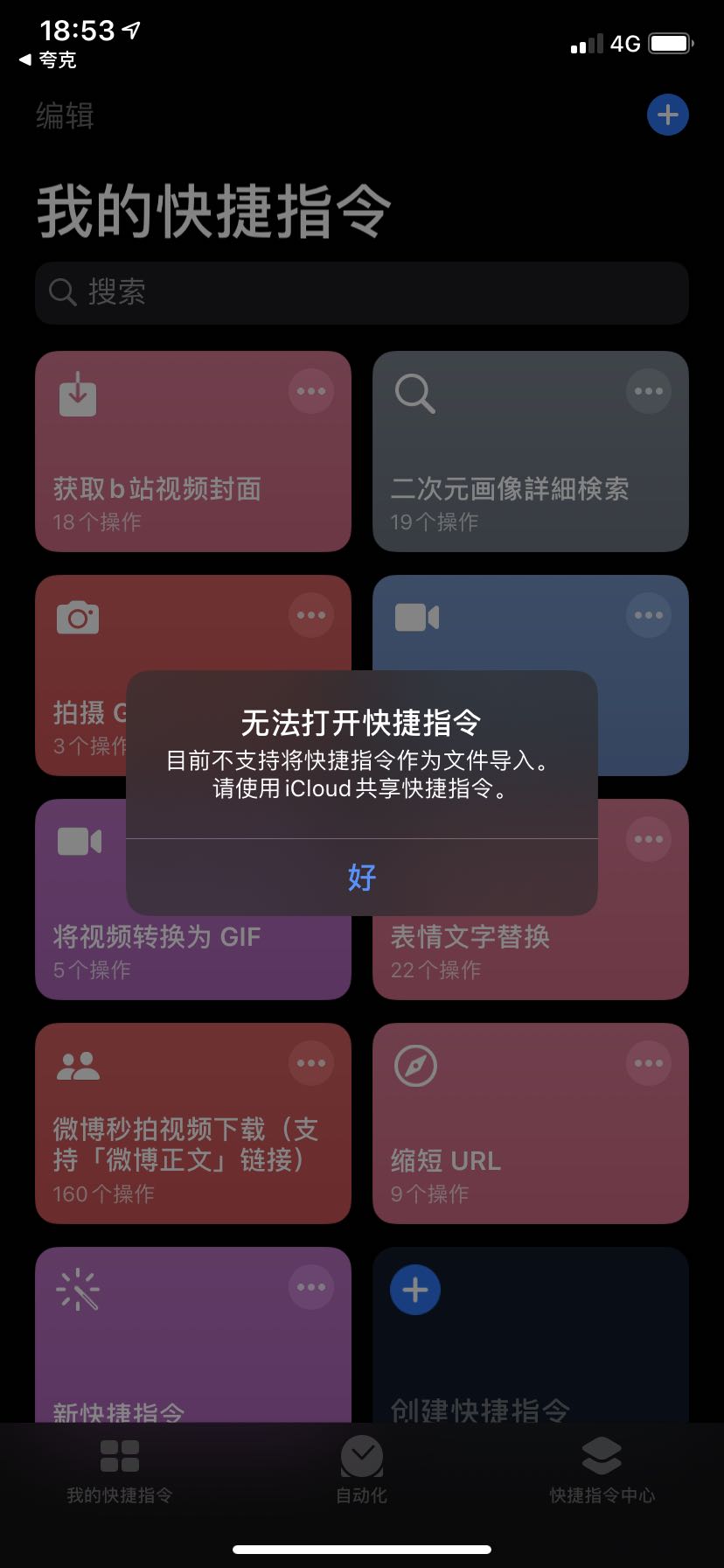The height and width of the screenshot is (1568, 724).
Task: Tap the blue plus button beside 编辑
Action: 668,115
